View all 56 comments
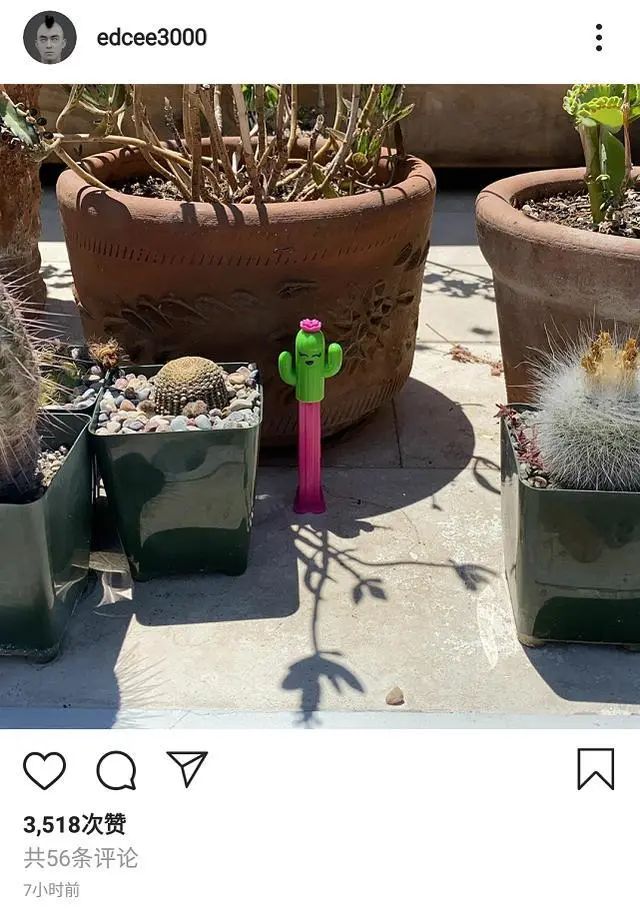The image size is (640, 909). [81, 857]
